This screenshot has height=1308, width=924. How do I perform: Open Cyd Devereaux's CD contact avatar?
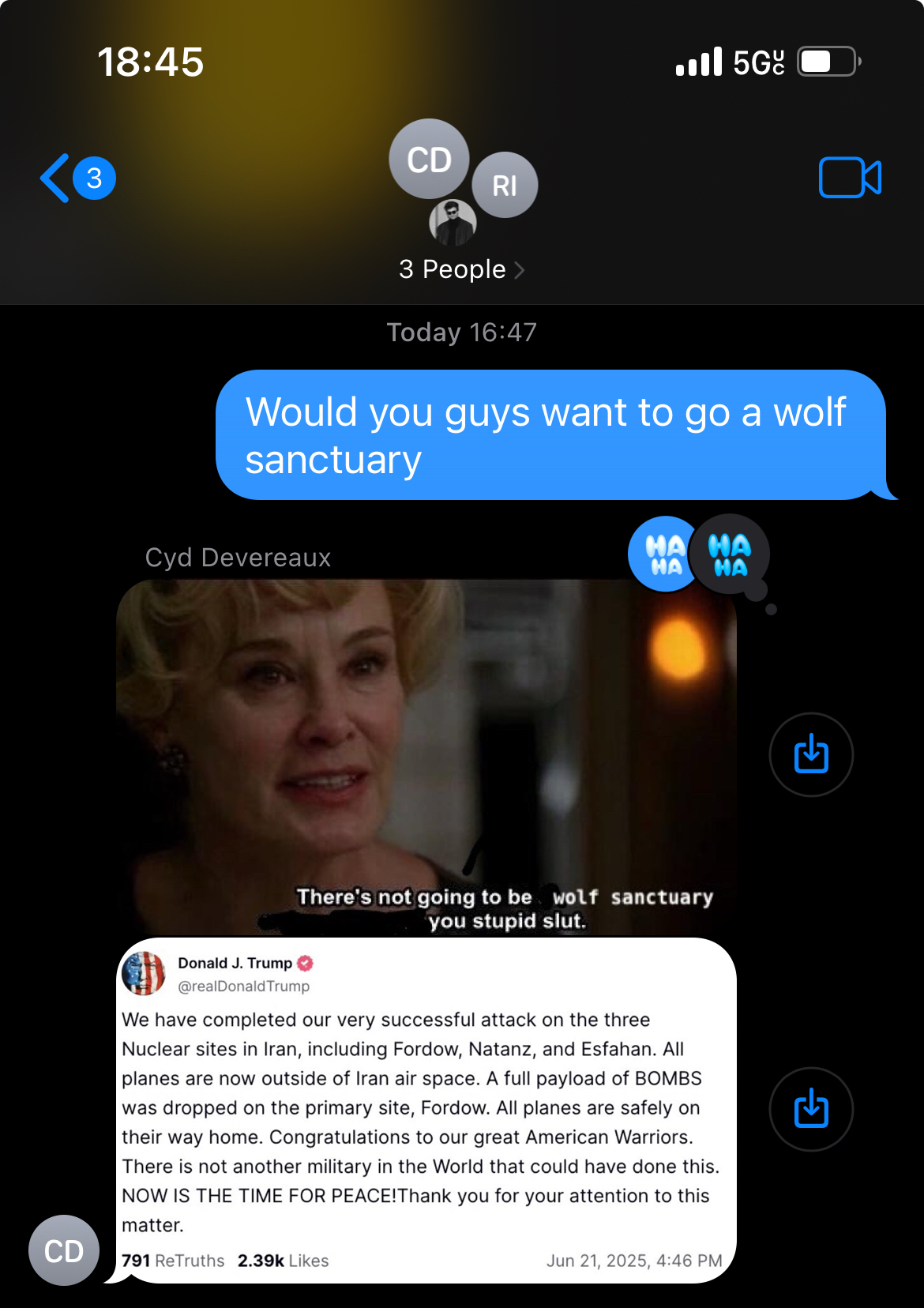click(64, 1250)
